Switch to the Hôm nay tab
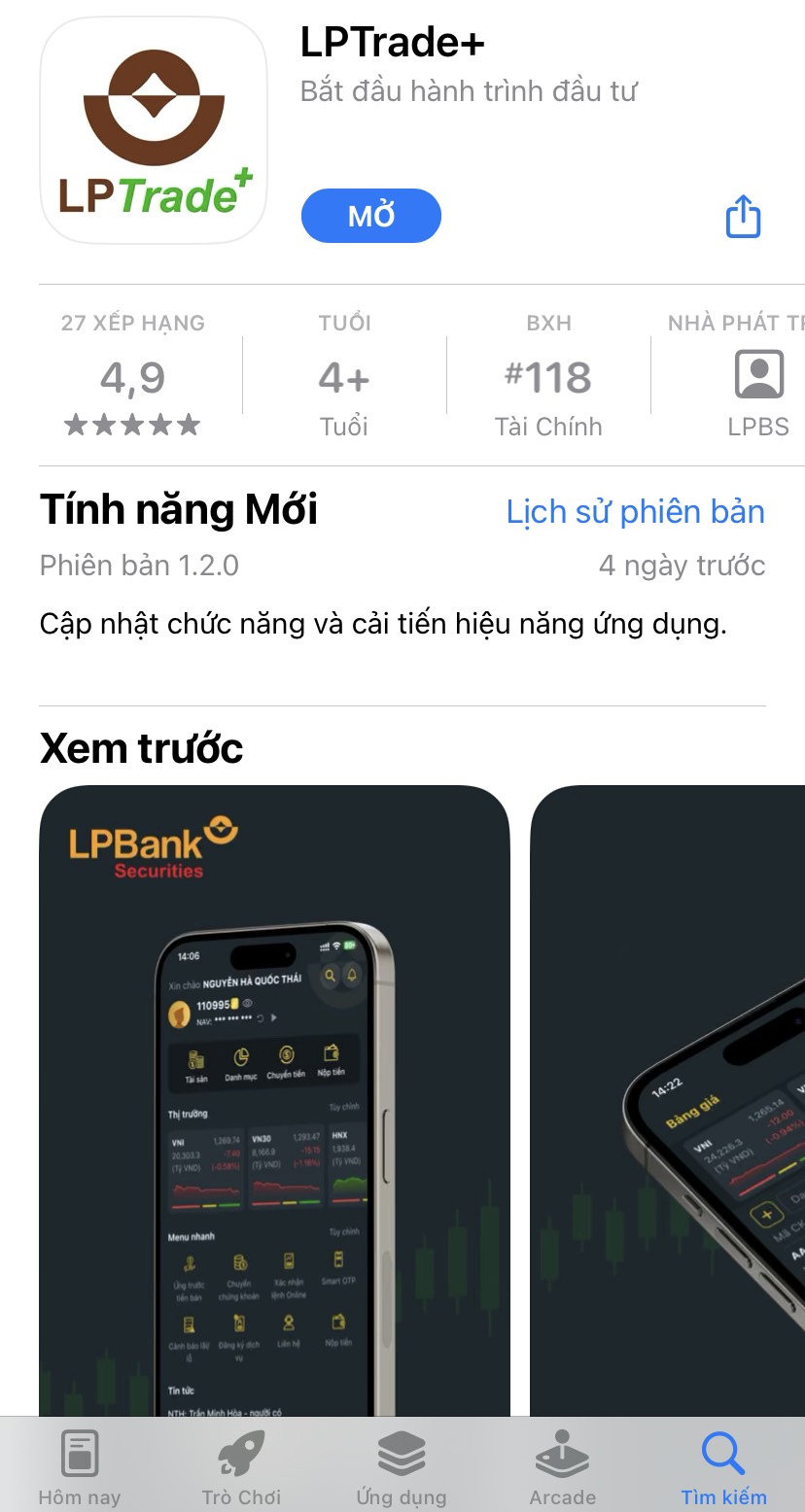The height and width of the screenshot is (1512, 805). (x=80, y=1466)
